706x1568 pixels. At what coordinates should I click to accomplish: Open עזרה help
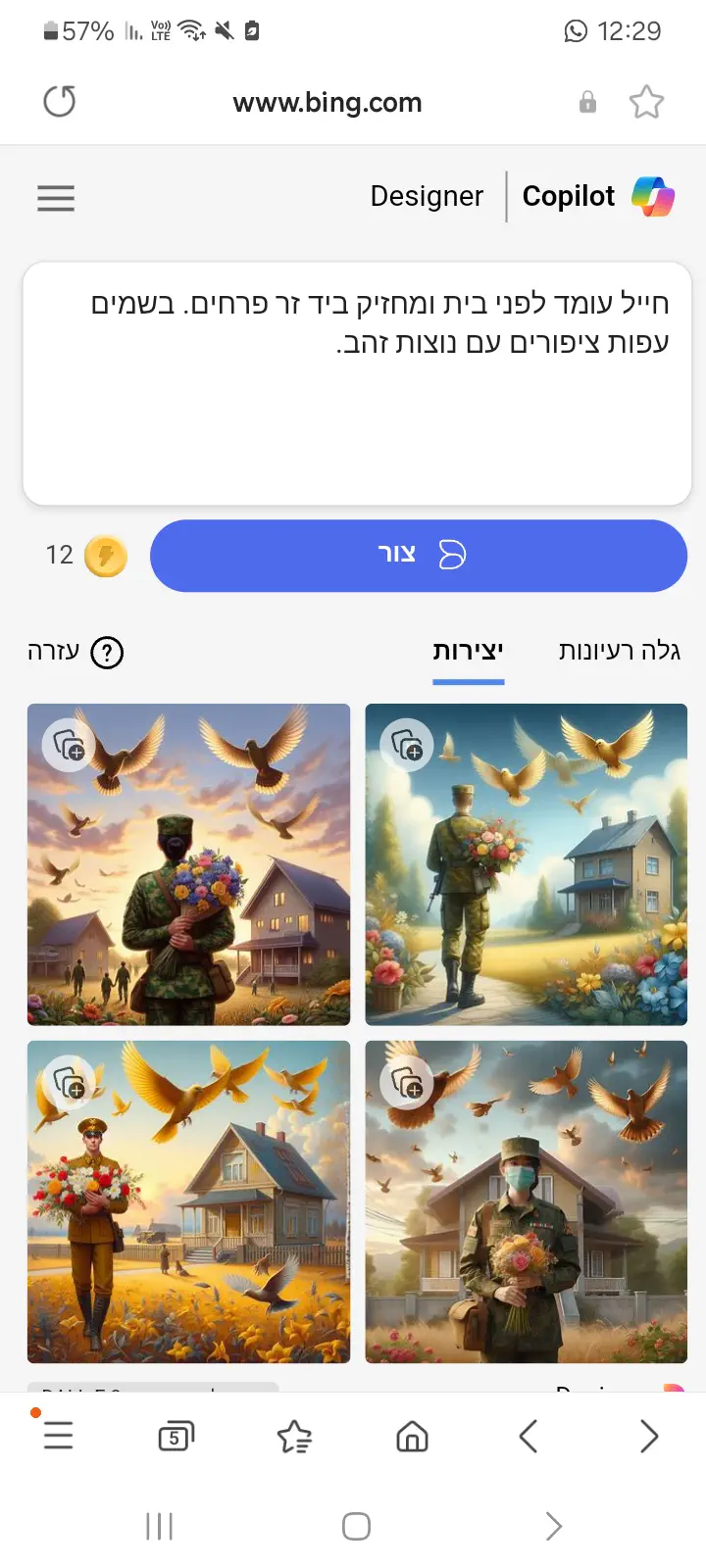pyautogui.click(x=76, y=652)
